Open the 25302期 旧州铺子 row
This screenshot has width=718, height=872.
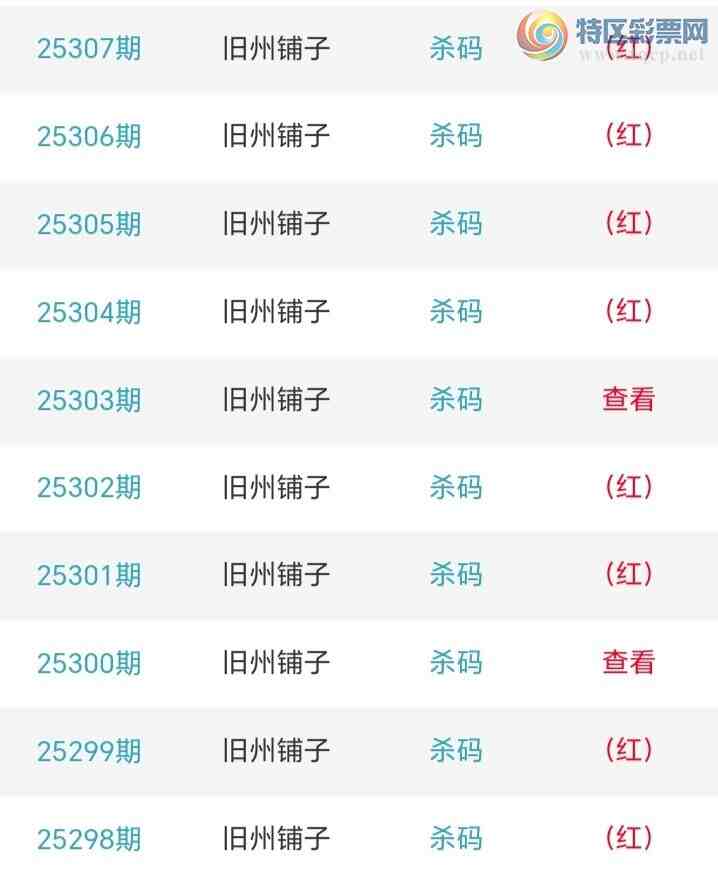click(x=276, y=487)
